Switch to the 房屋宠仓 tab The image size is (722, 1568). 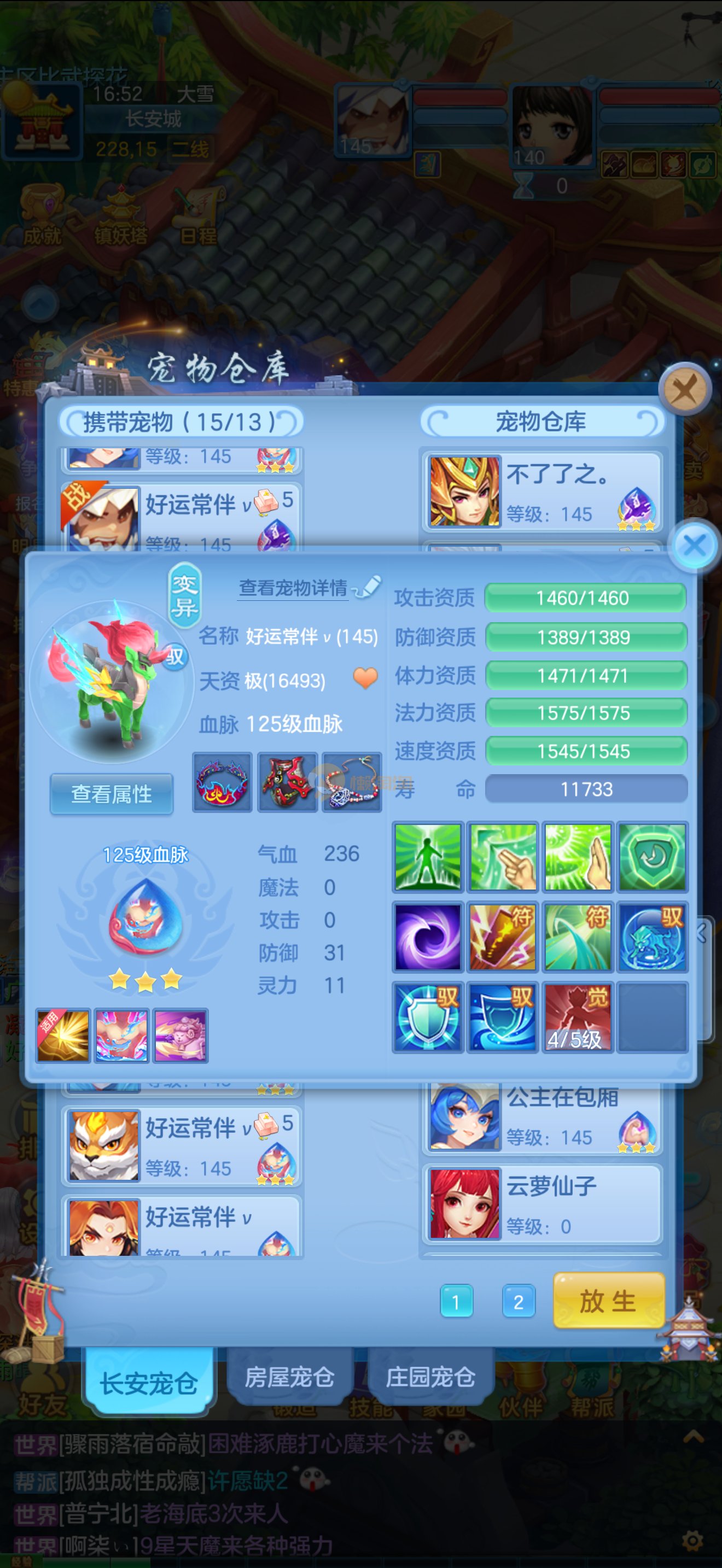(289, 1377)
